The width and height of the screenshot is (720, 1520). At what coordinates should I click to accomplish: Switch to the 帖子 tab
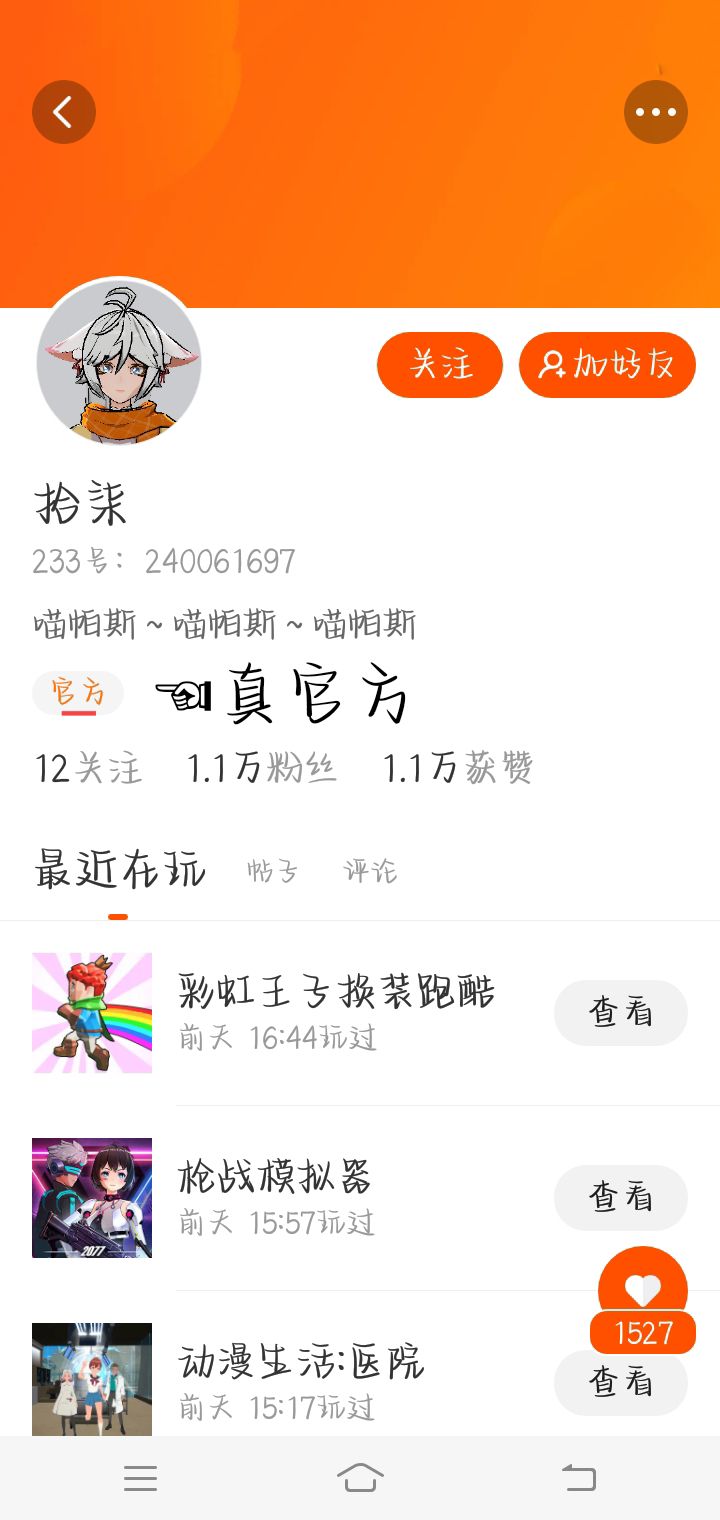pos(272,871)
